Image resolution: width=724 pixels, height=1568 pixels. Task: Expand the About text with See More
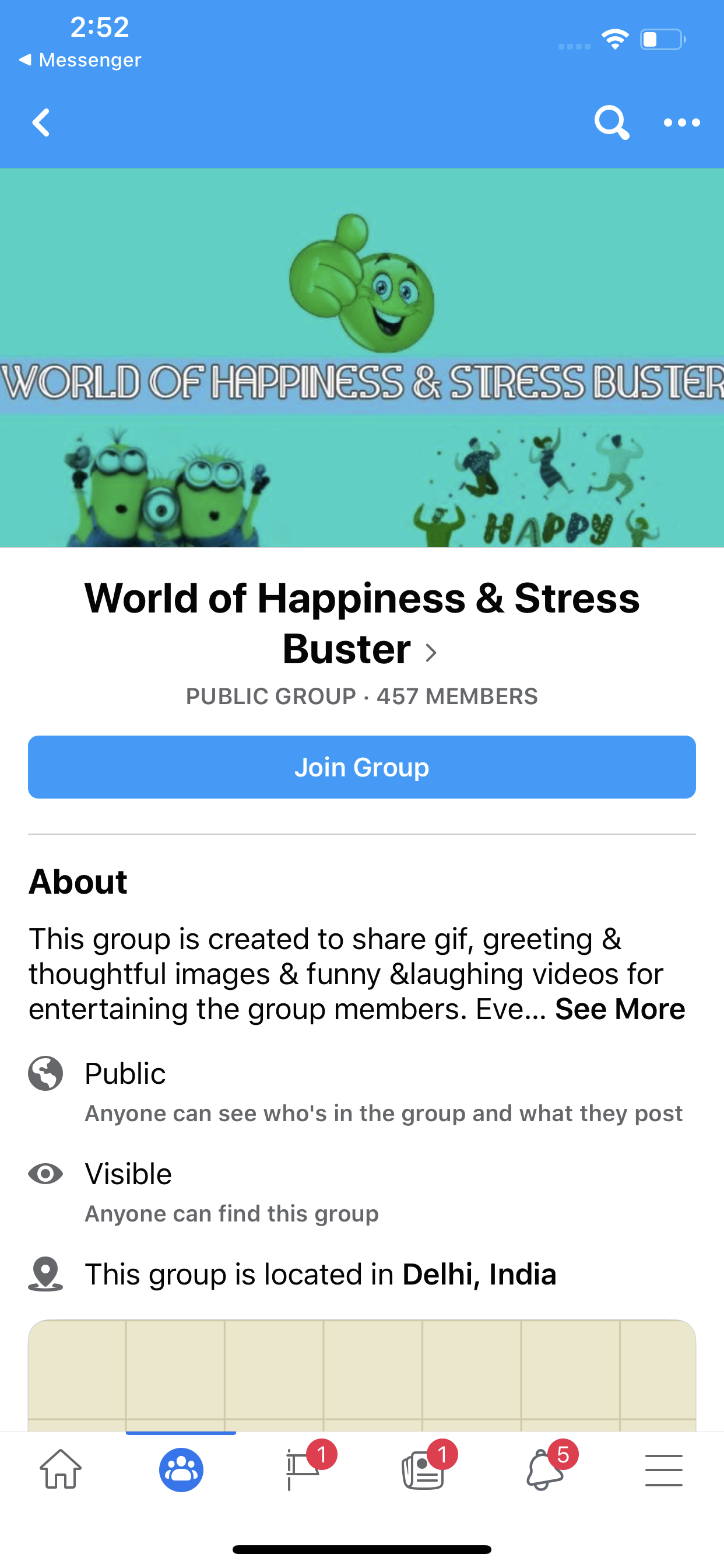pos(619,1009)
